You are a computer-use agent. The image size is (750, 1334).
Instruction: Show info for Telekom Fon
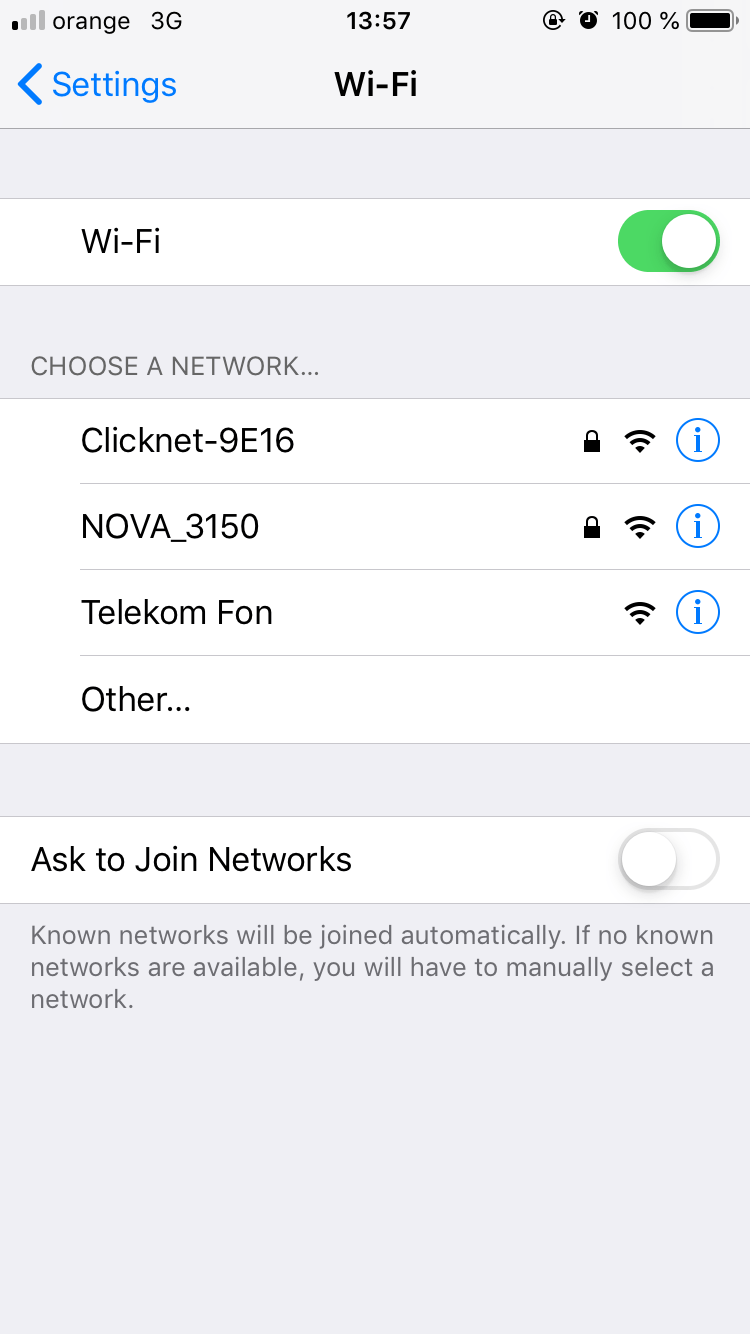pos(697,612)
